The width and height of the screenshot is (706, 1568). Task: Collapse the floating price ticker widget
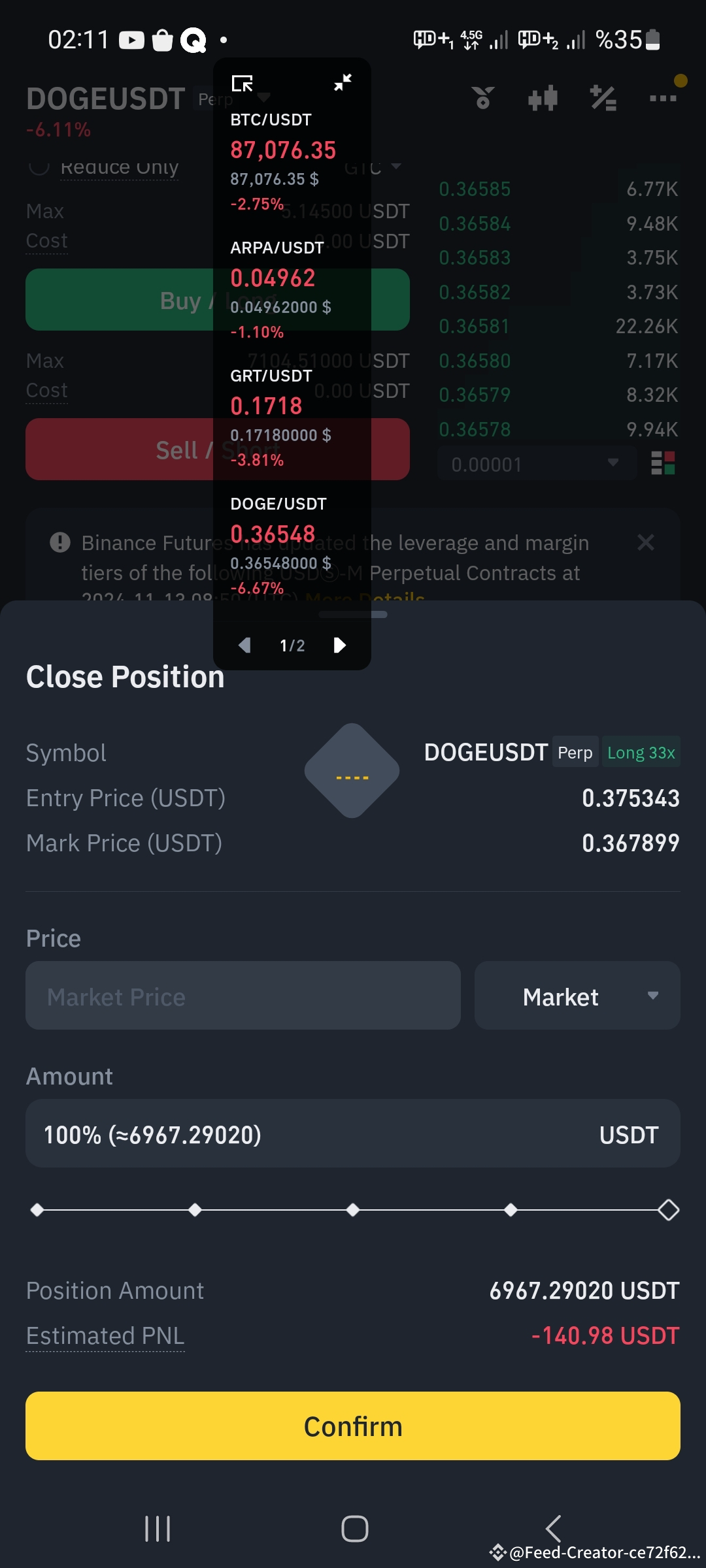[343, 82]
